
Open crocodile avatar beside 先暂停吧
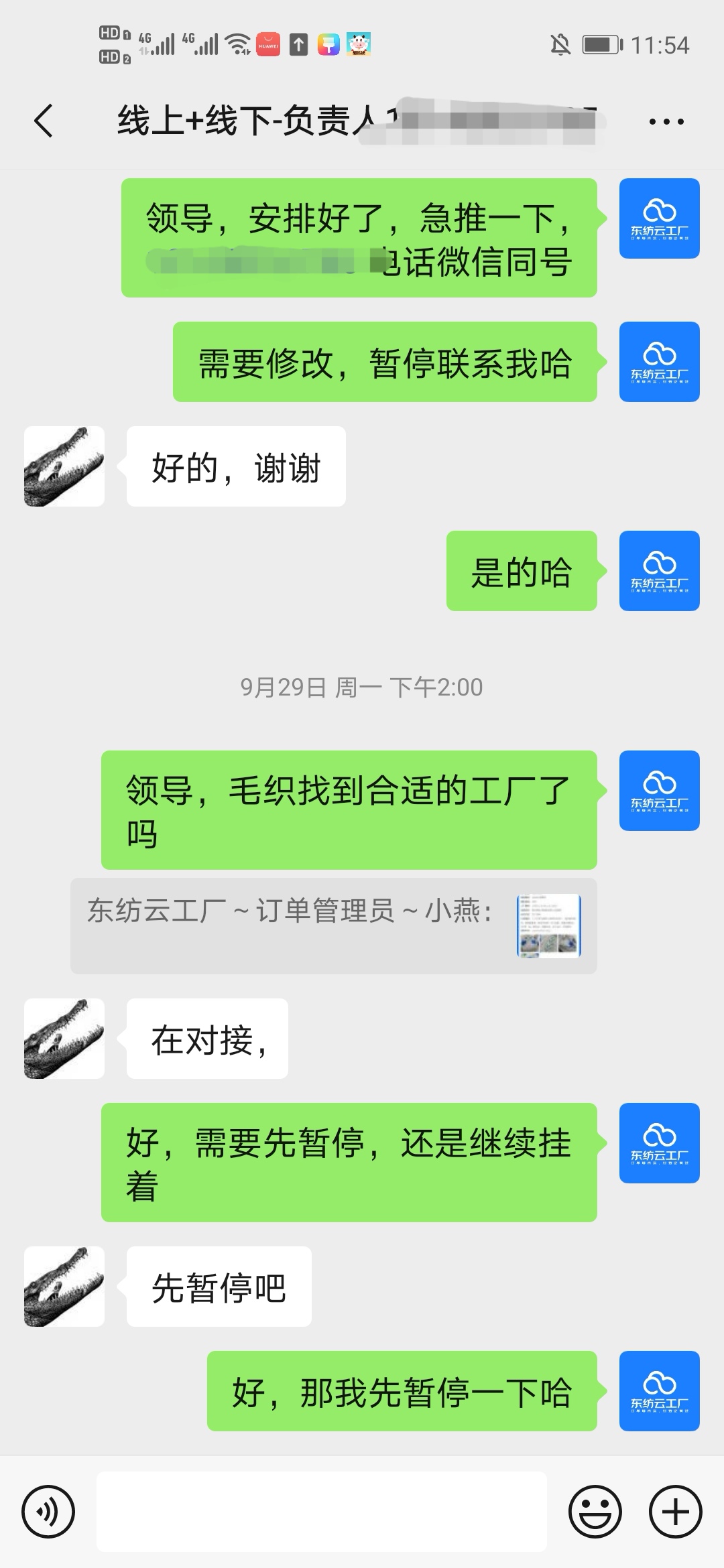coord(64,1287)
